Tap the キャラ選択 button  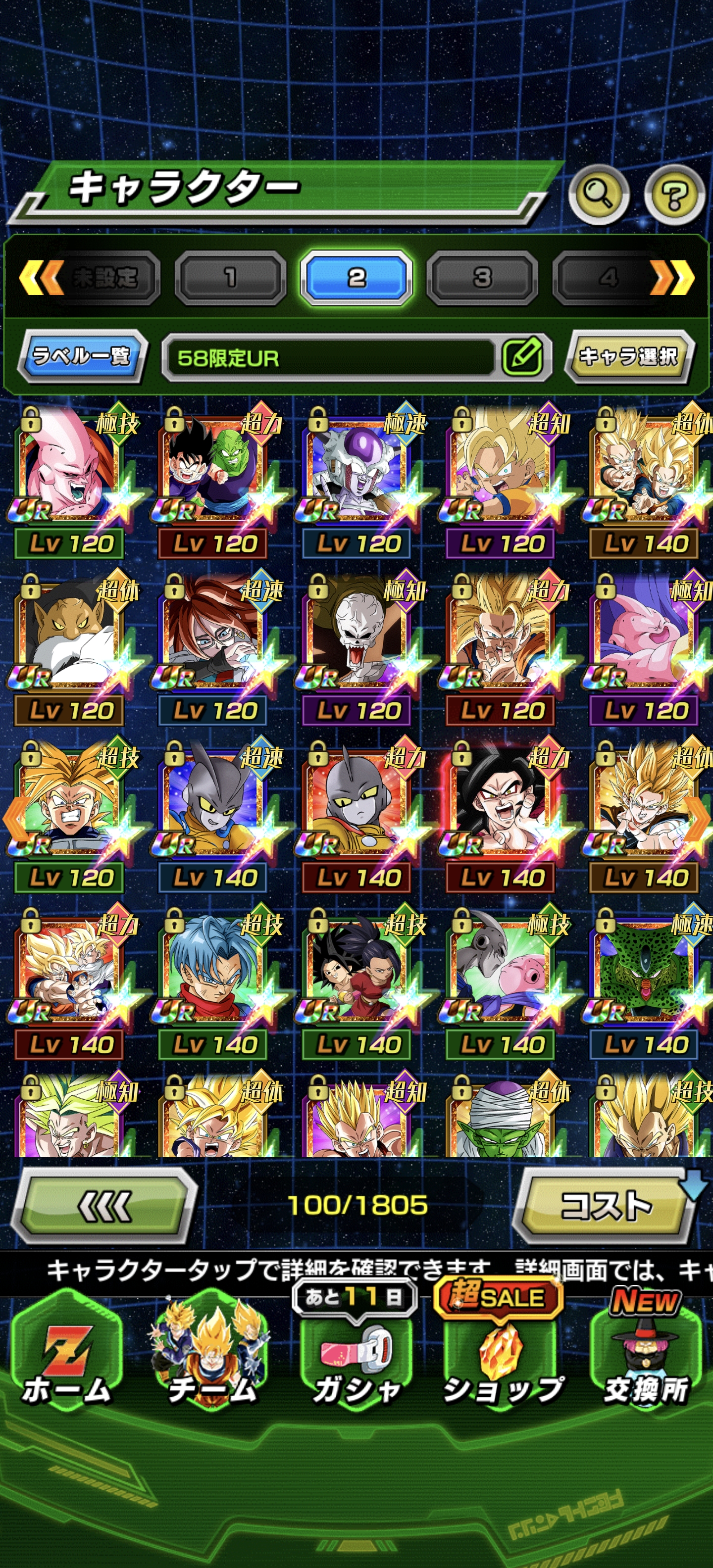629,356
